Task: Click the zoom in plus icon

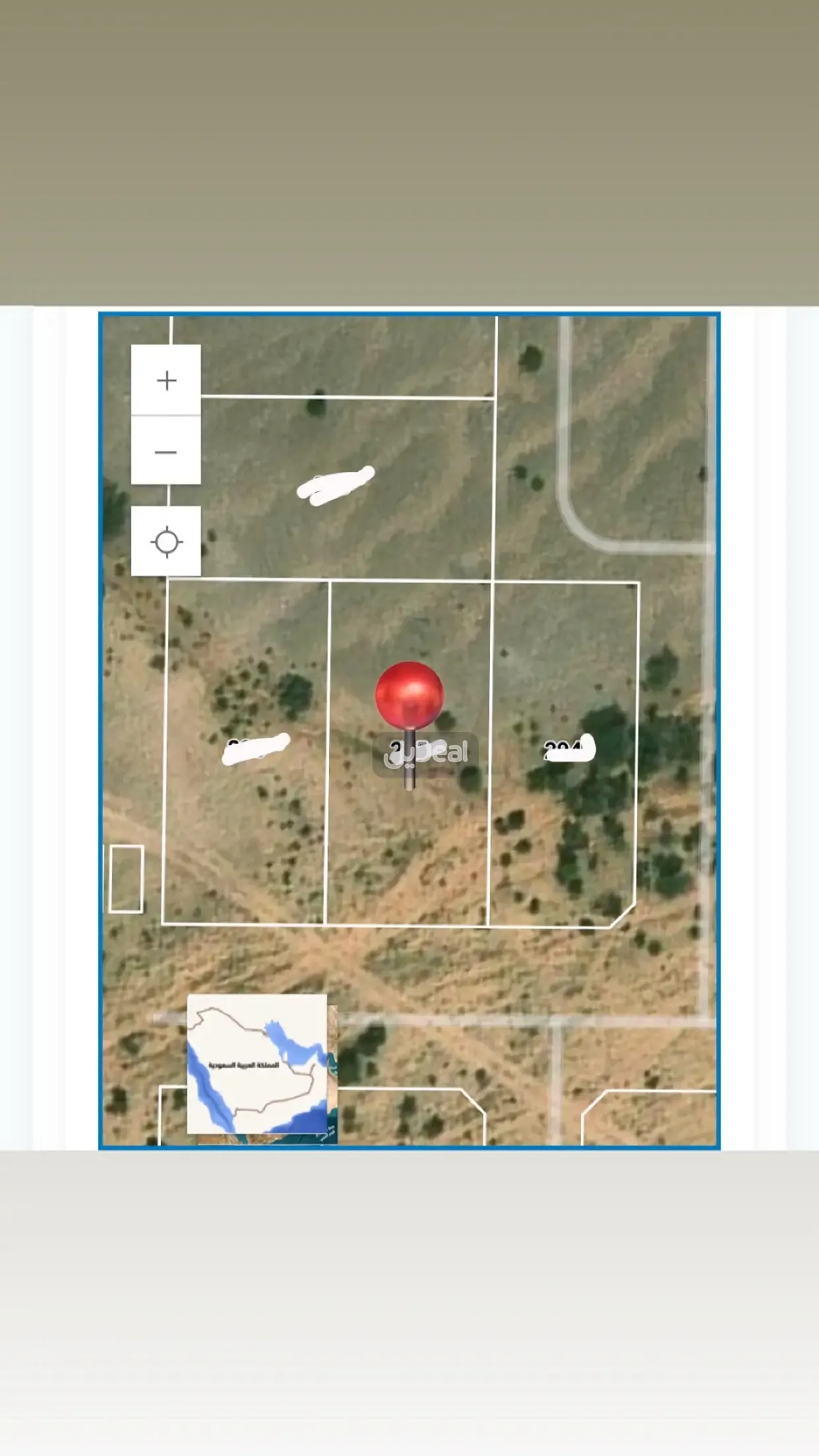Action: coord(166,379)
